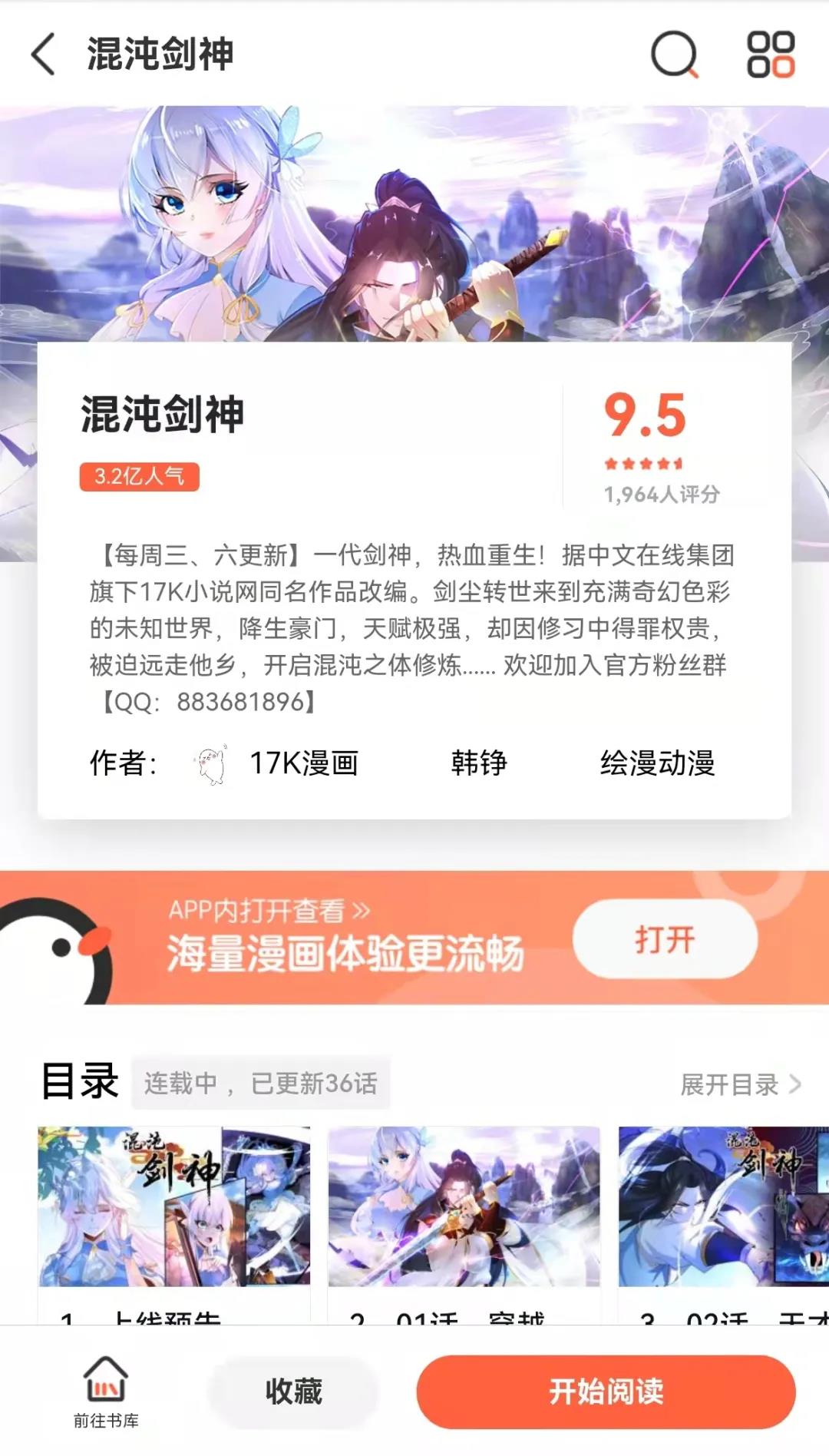Open chapter 2 01话 thumbnail
Image resolution: width=829 pixels, height=1456 pixels.
click(x=464, y=1206)
